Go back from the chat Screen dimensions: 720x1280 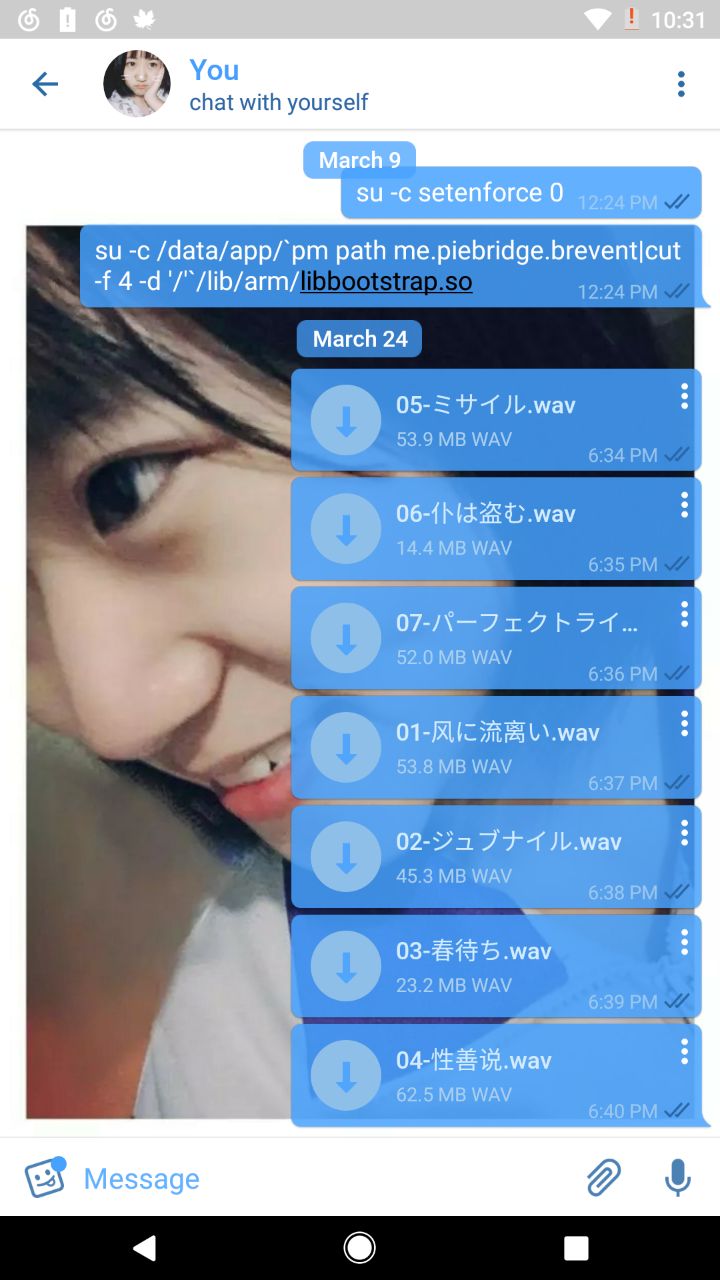(45, 84)
